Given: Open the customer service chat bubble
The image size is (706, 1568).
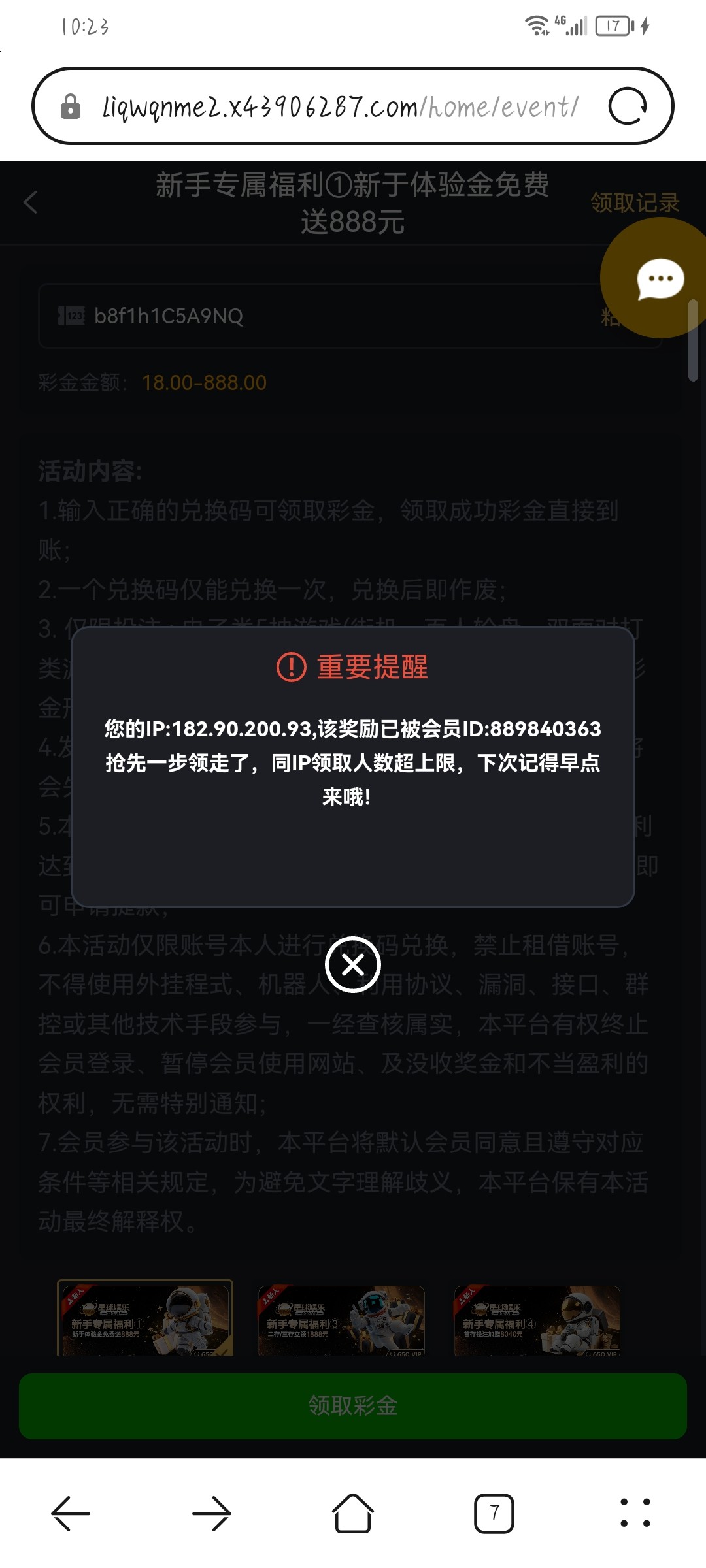Looking at the screenshot, I should pos(659,280).
